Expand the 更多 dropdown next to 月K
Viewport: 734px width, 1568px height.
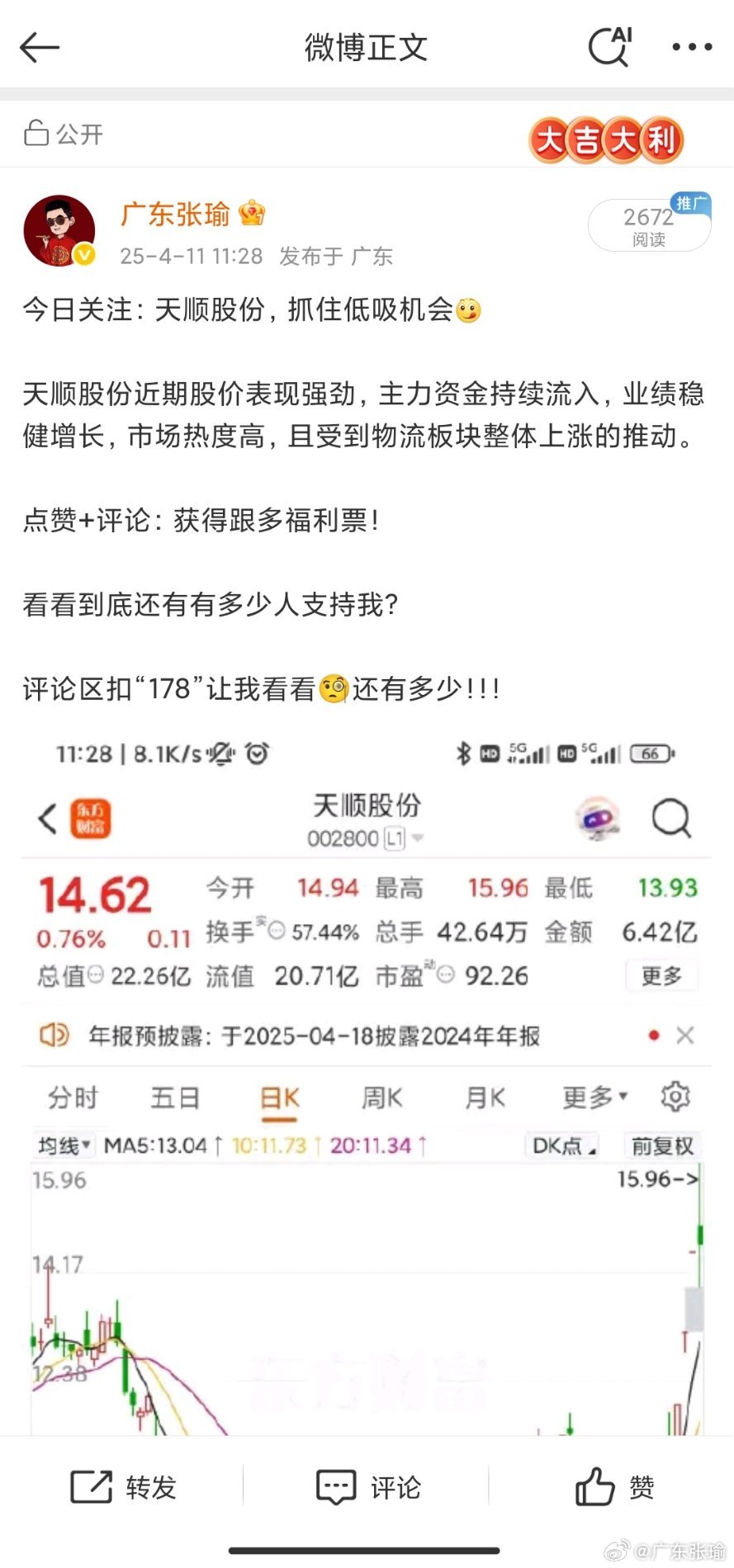coord(592,1098)
